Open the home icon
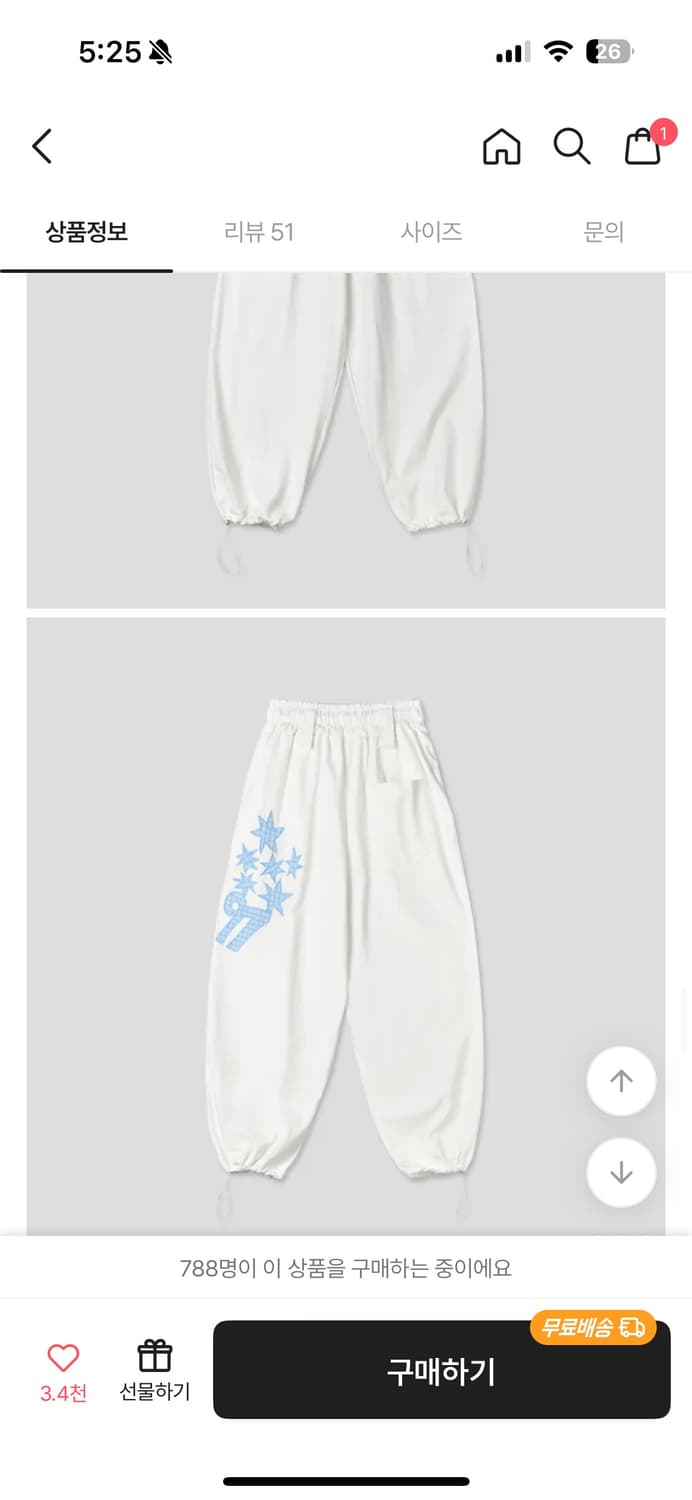This screenshot has width=692, height=1500. click(x=501, y=147)
